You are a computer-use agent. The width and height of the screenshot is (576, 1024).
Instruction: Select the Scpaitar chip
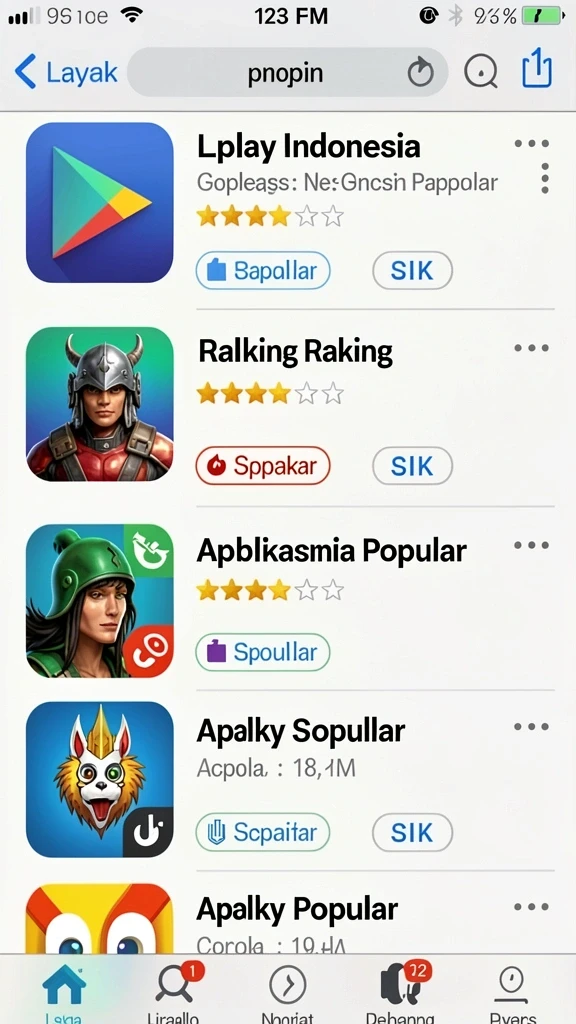(263, 832)
